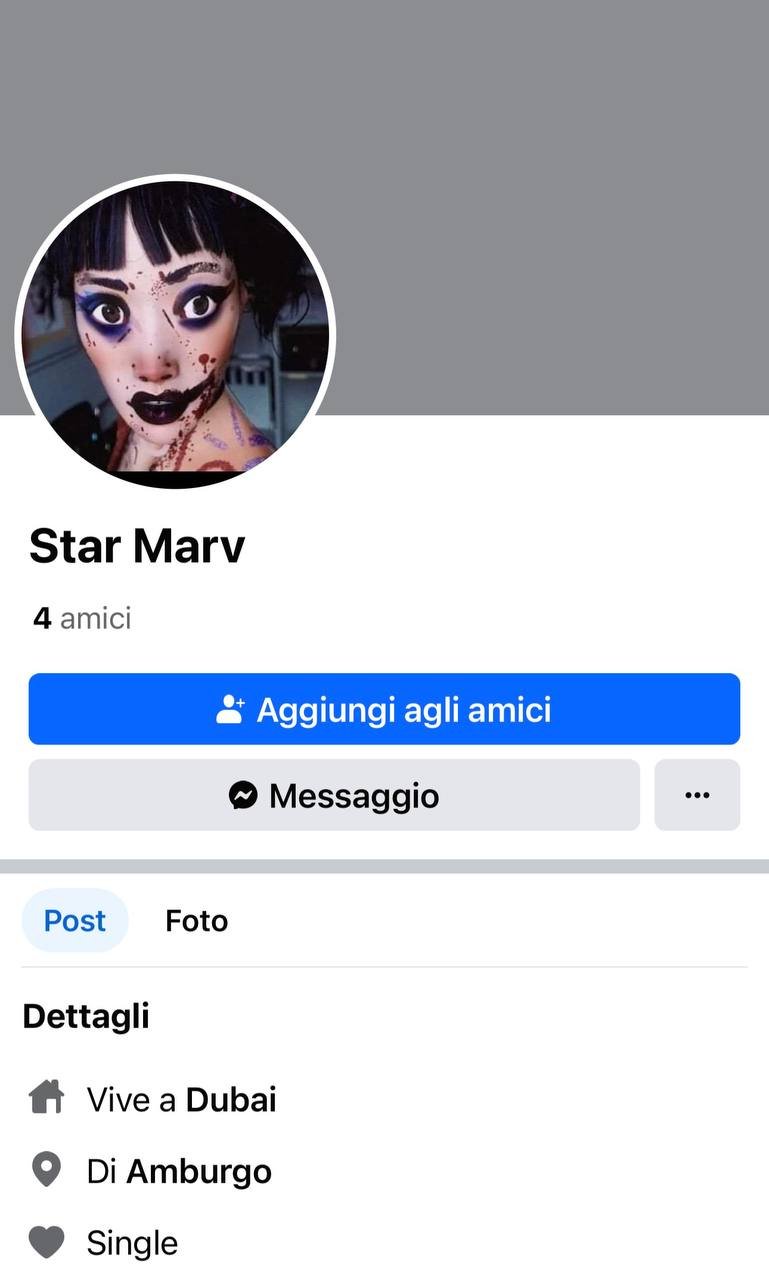
Task: Open the Amburgo hometown link
Action: pos(199,1171)
